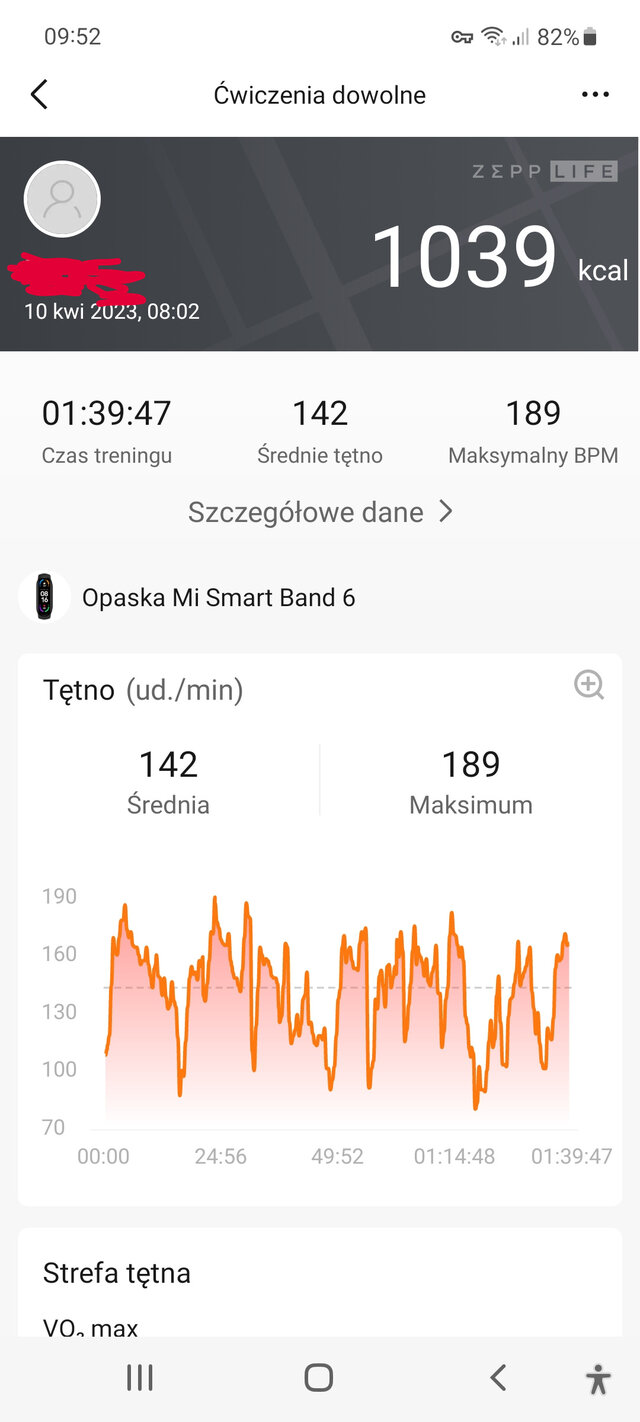
Task: Zoom the heart rate chart with the magnifier icon
Action: pos(589,685)
